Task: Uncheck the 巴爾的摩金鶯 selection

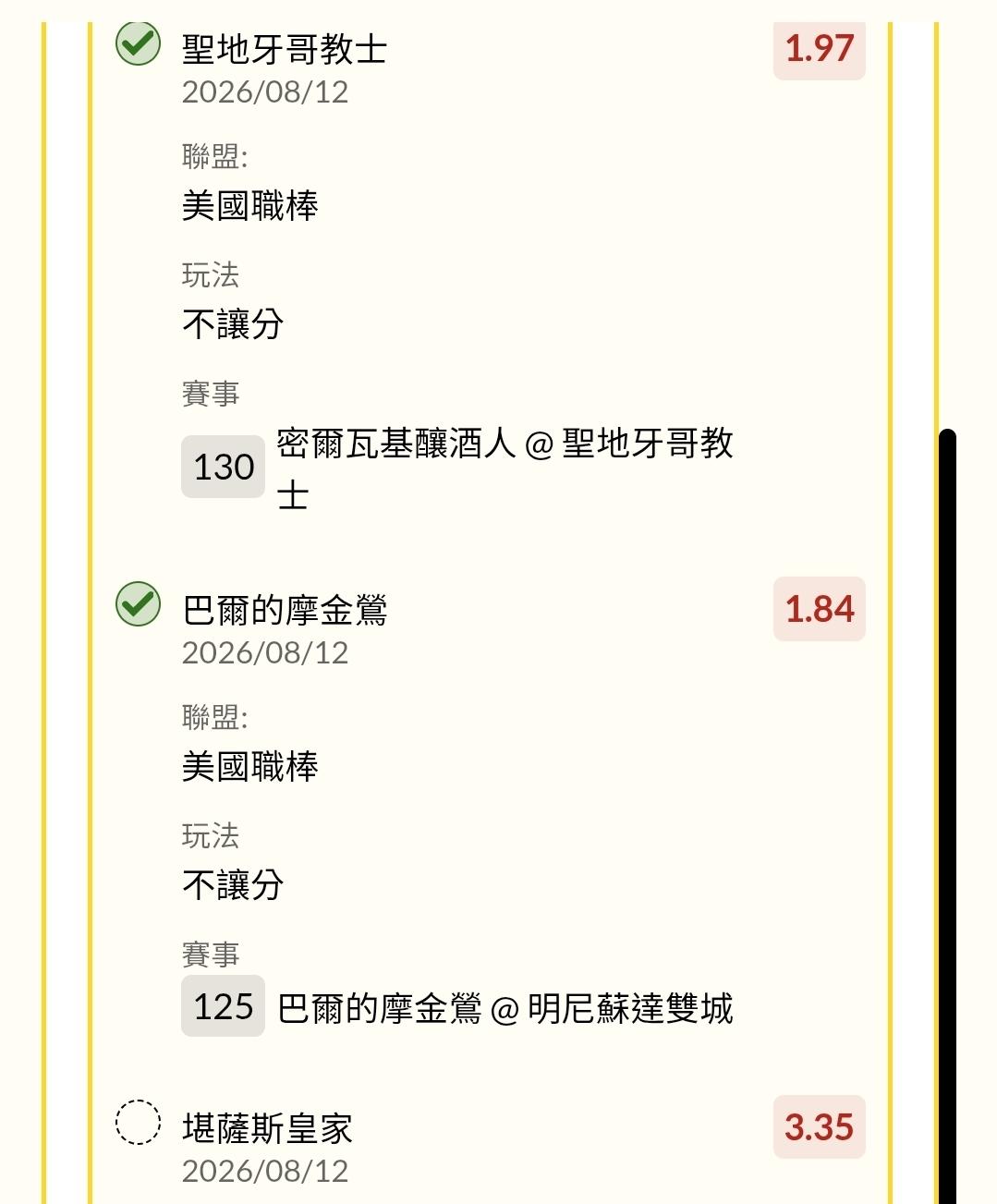Action: click(x=138, y=603)
